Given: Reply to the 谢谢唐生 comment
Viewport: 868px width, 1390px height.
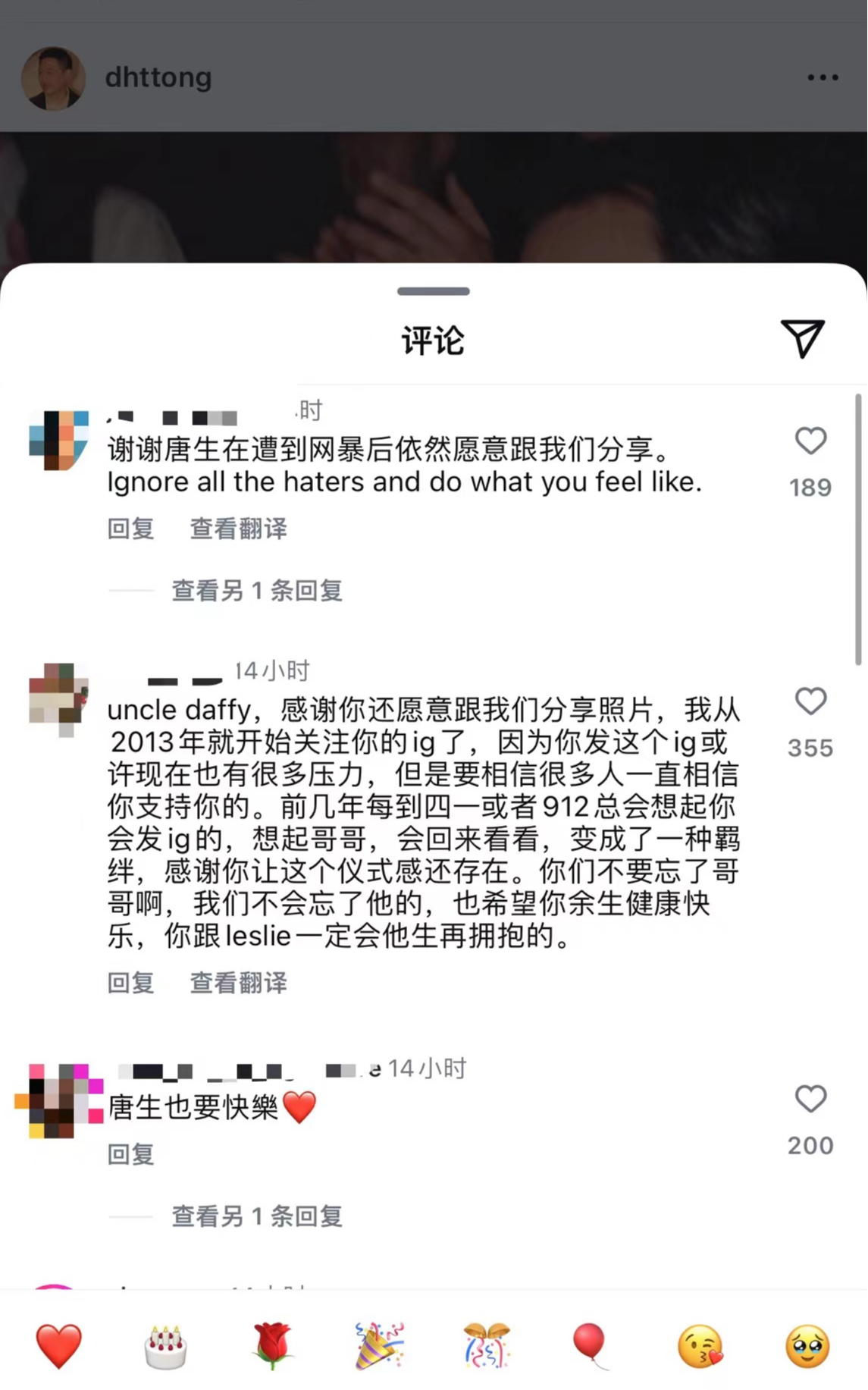Looking at the screenshot, I should click(x=130, y=529).
